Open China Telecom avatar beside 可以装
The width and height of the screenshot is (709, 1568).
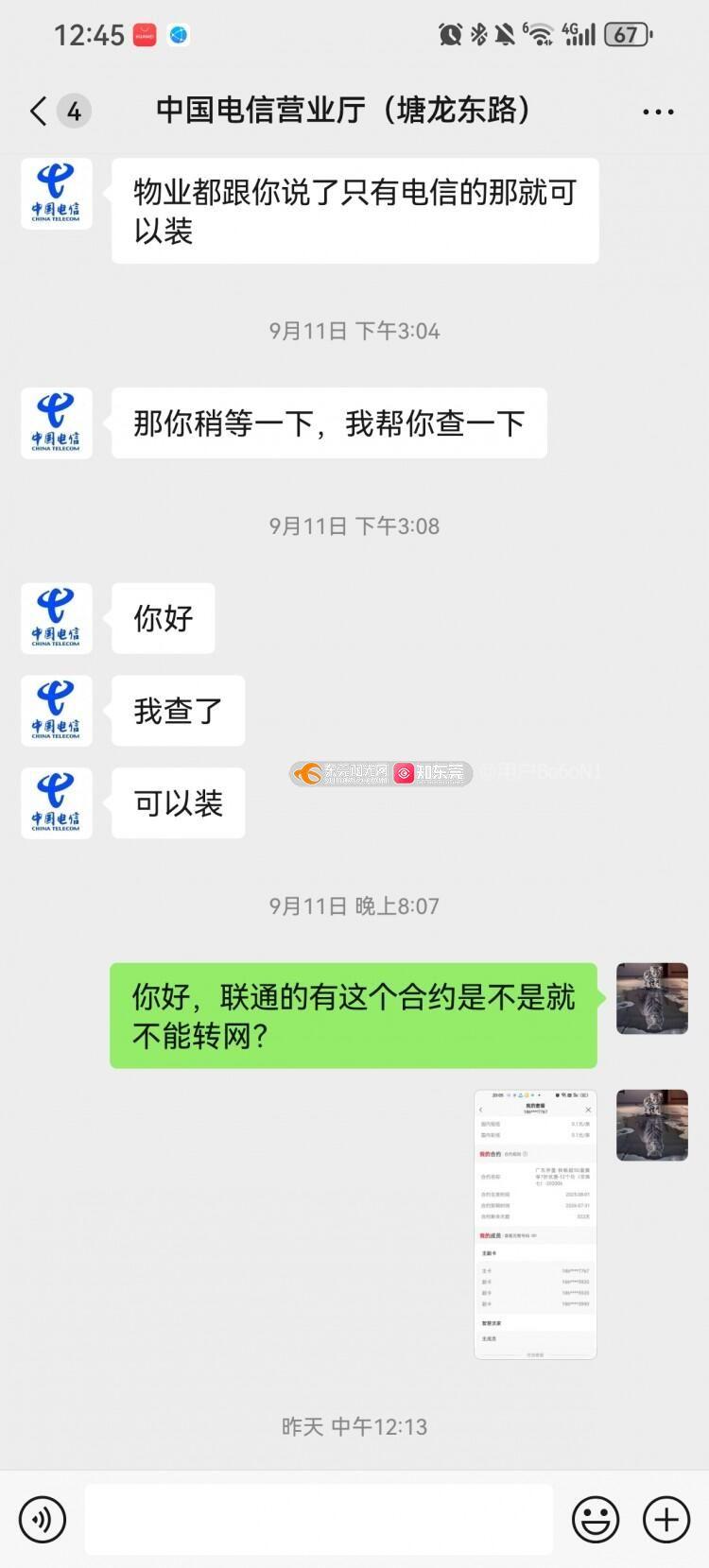[x=57, y=803]
